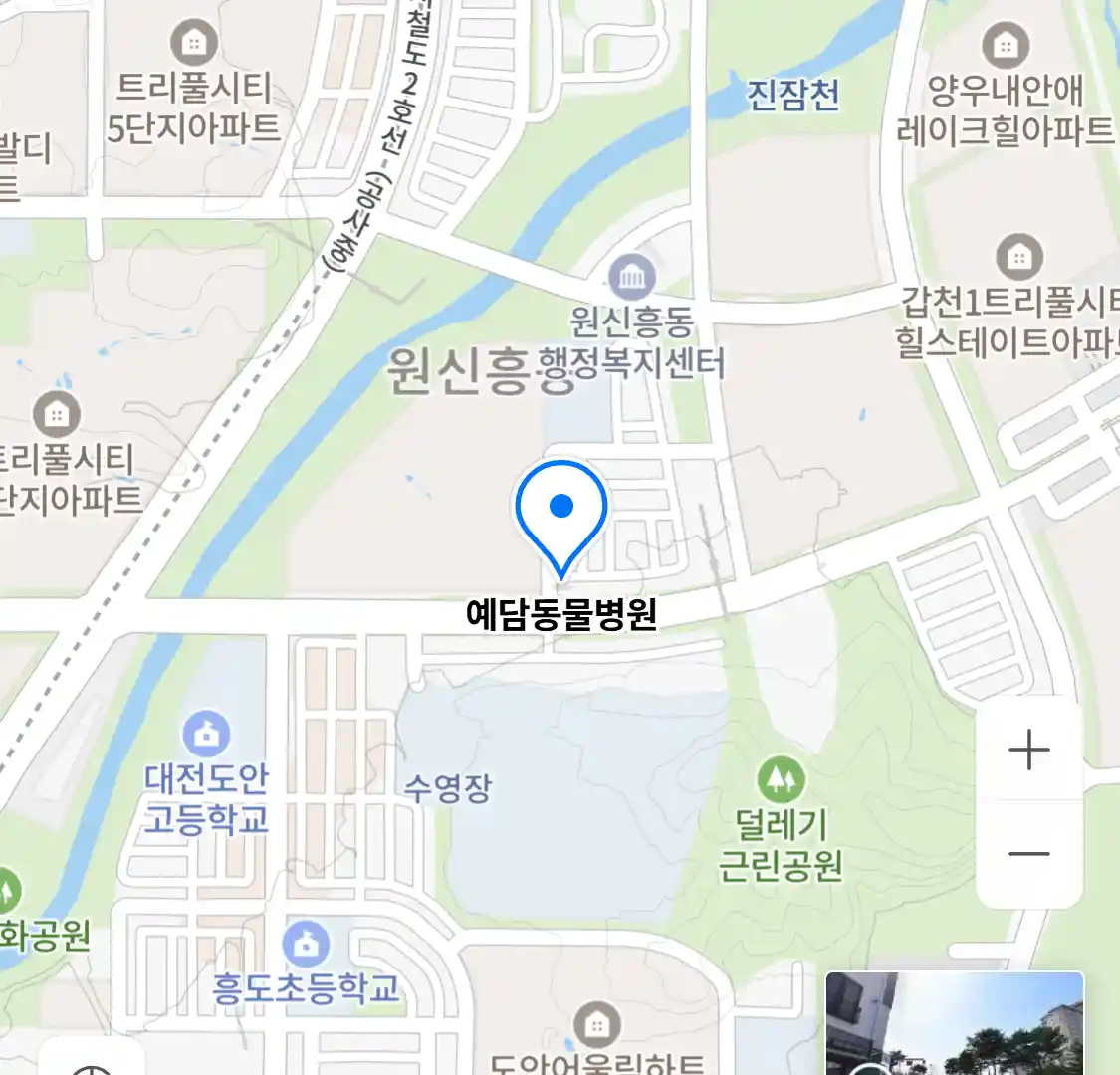Tap the 트리풀시티 5단지아파트 marker
The height and width of the screenshot is (1075, 1120).
coord(194,43)
